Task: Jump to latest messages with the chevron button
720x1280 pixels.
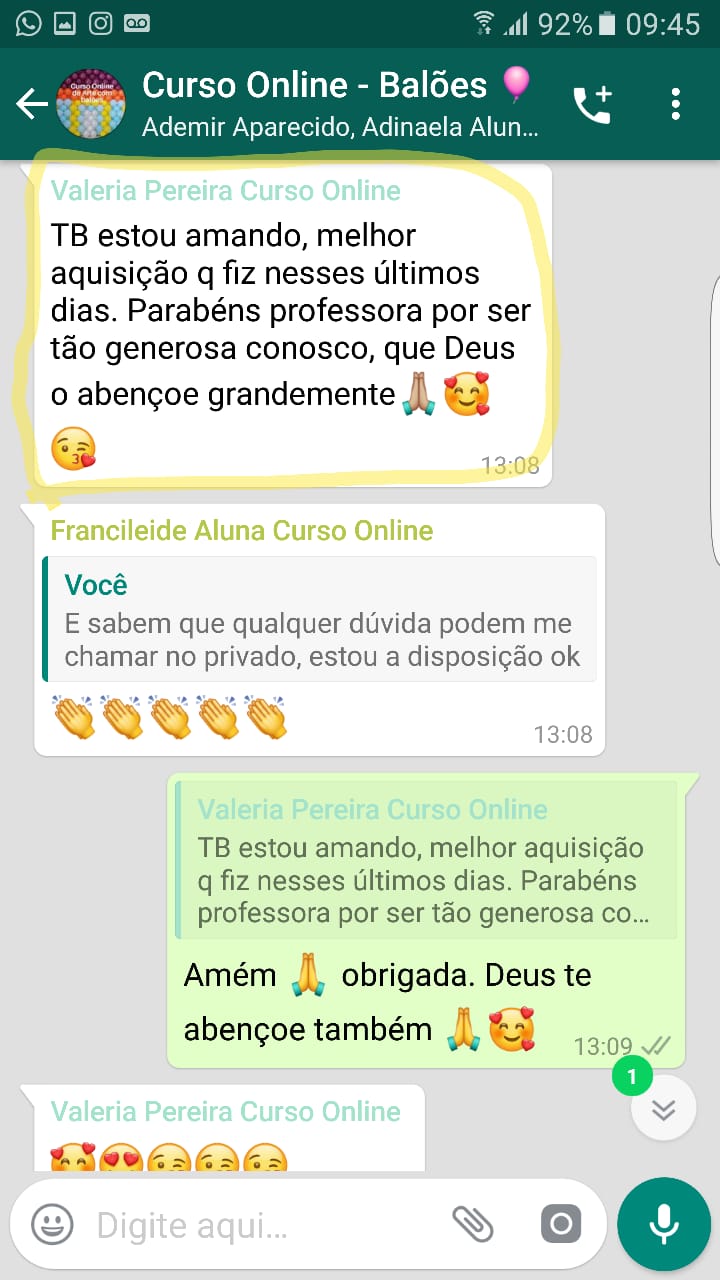Action: tap(663, 1107)
